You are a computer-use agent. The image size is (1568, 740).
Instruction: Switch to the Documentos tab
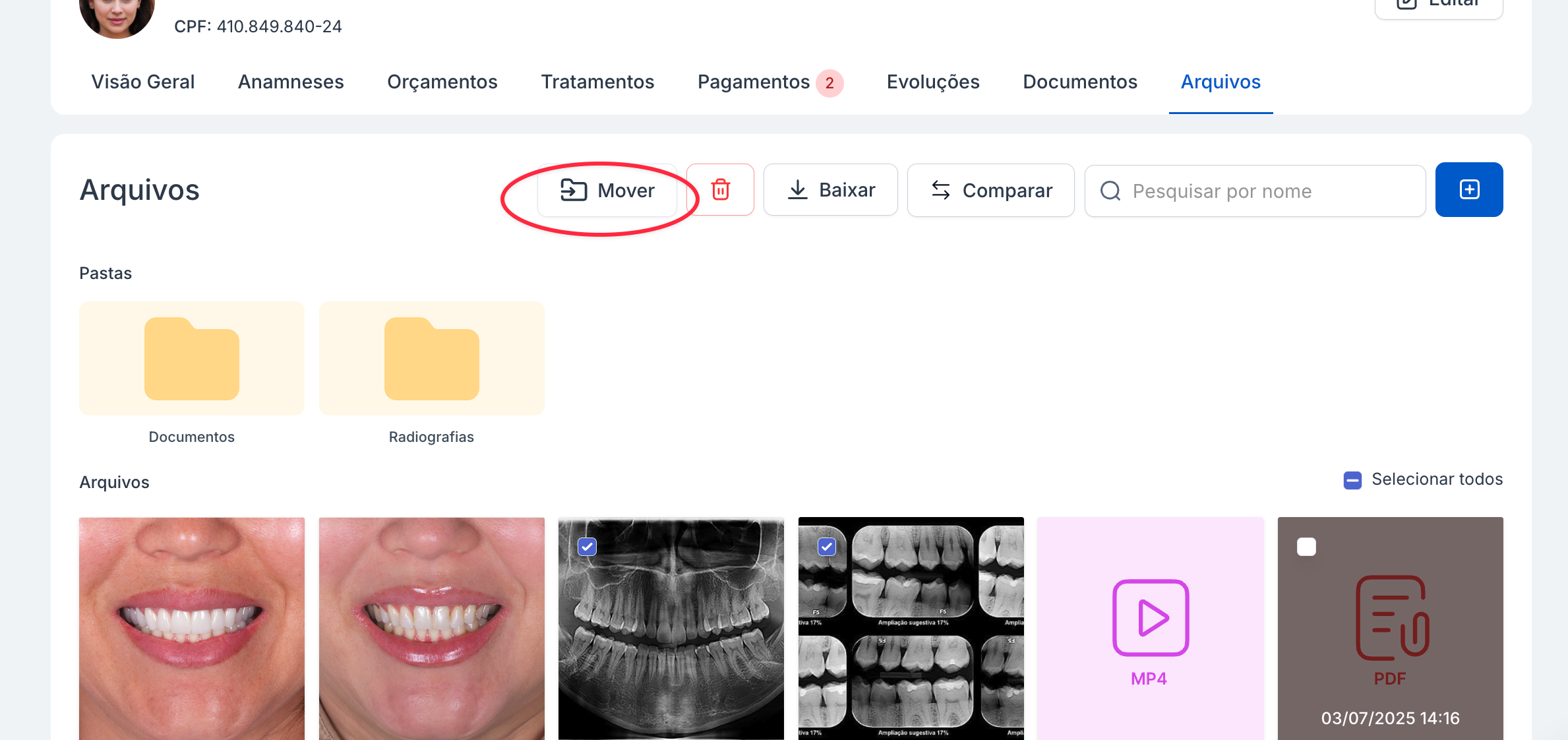[1079, 82]
